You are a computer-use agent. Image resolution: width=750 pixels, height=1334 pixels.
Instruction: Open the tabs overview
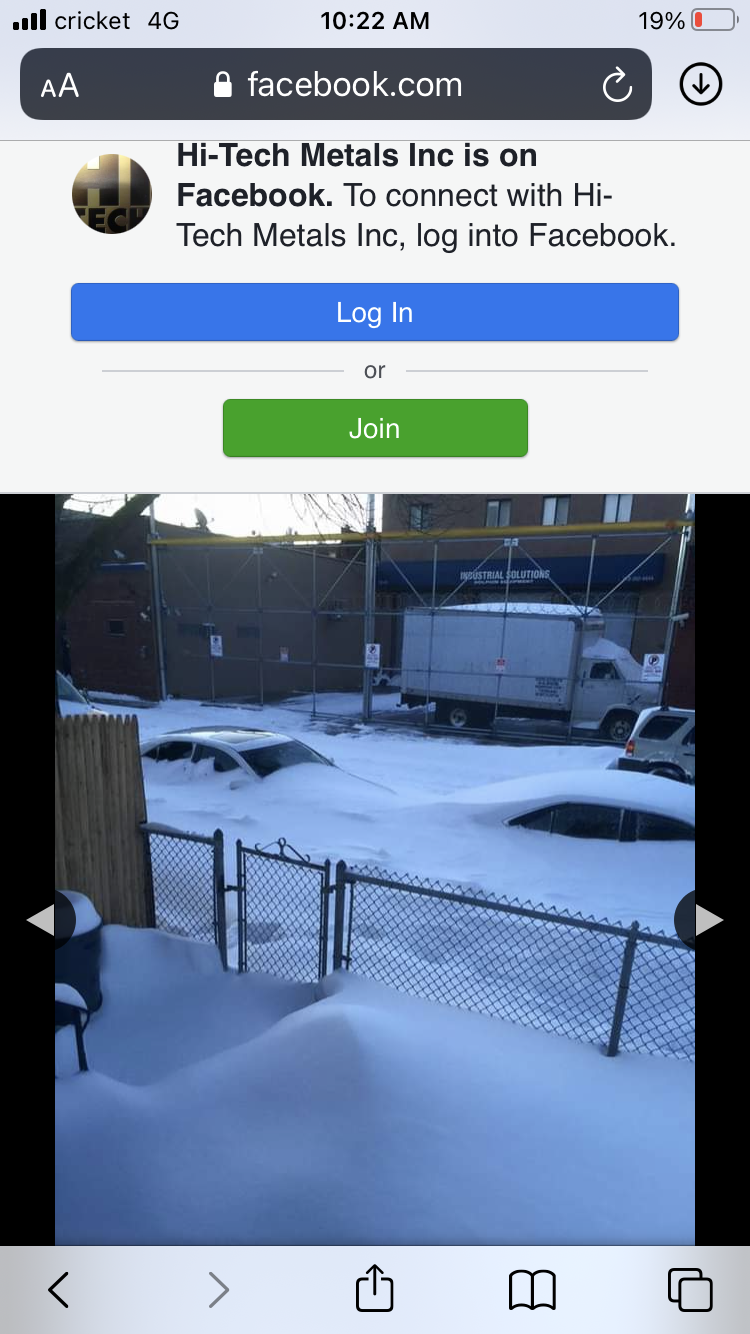pyautogui.click(x=690, y=1290)
